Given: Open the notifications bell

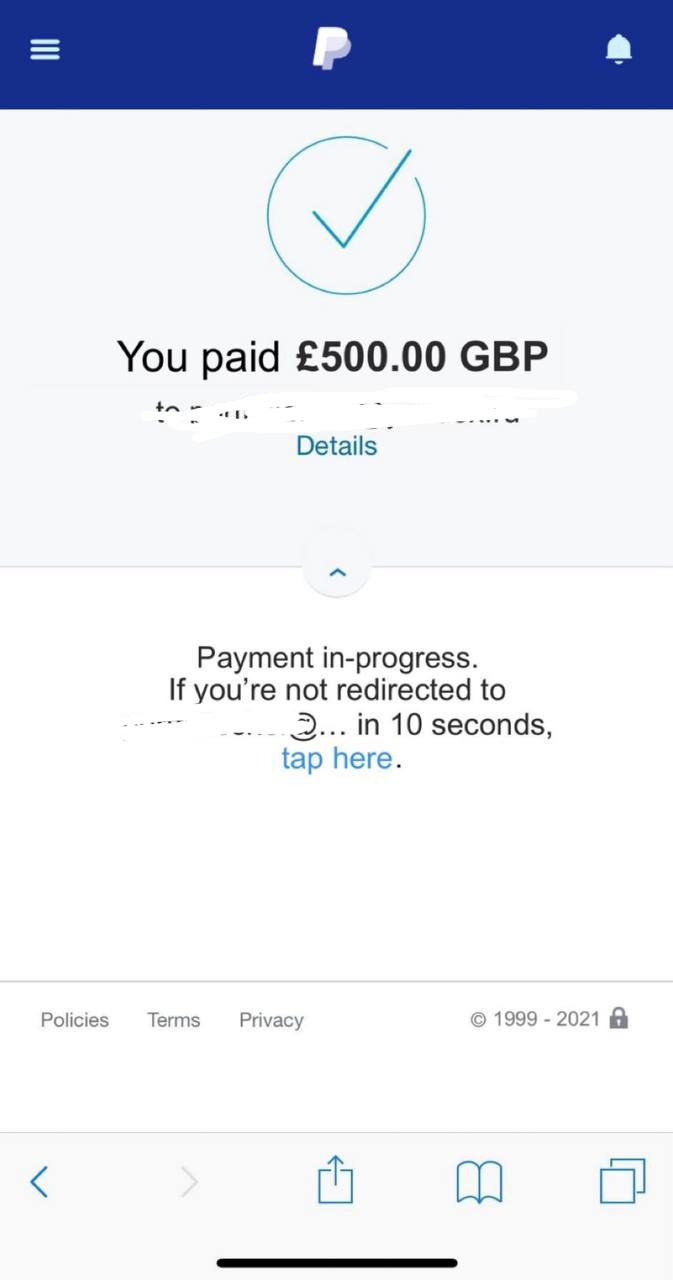Looking at the screenshot, I should (x=619, y=48).
